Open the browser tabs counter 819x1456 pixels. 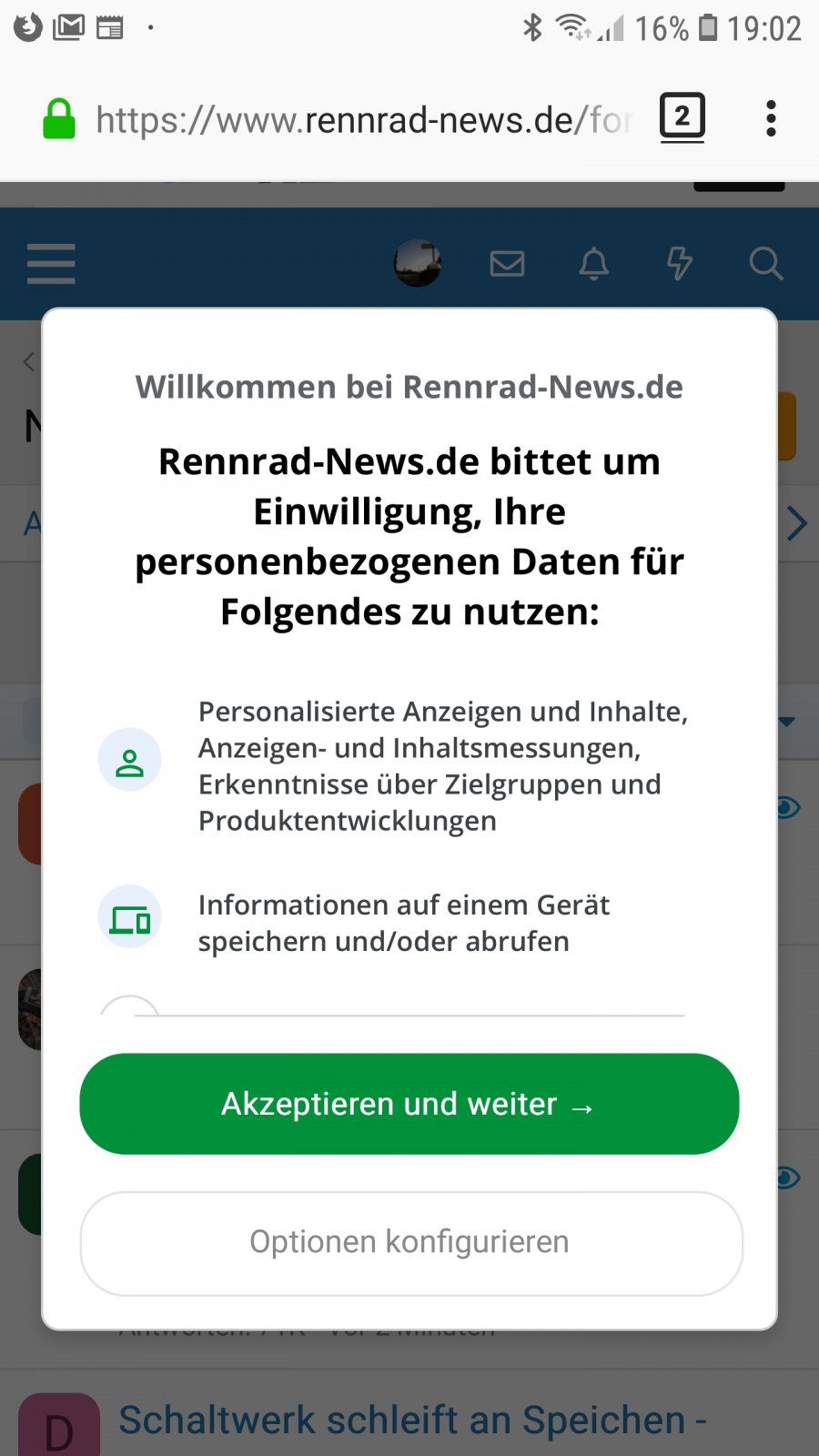(682, 117)
